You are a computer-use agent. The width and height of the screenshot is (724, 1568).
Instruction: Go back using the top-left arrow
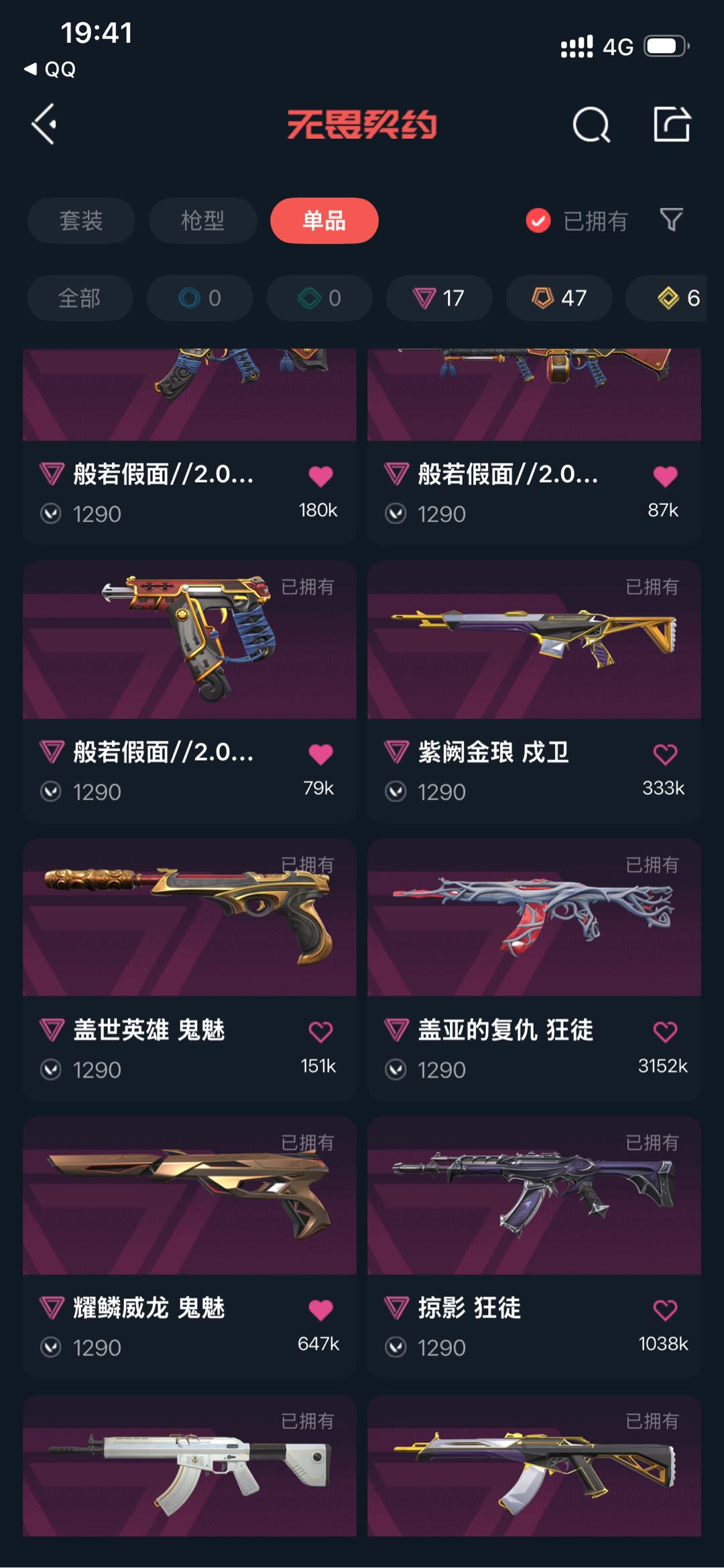pos(44,124)
